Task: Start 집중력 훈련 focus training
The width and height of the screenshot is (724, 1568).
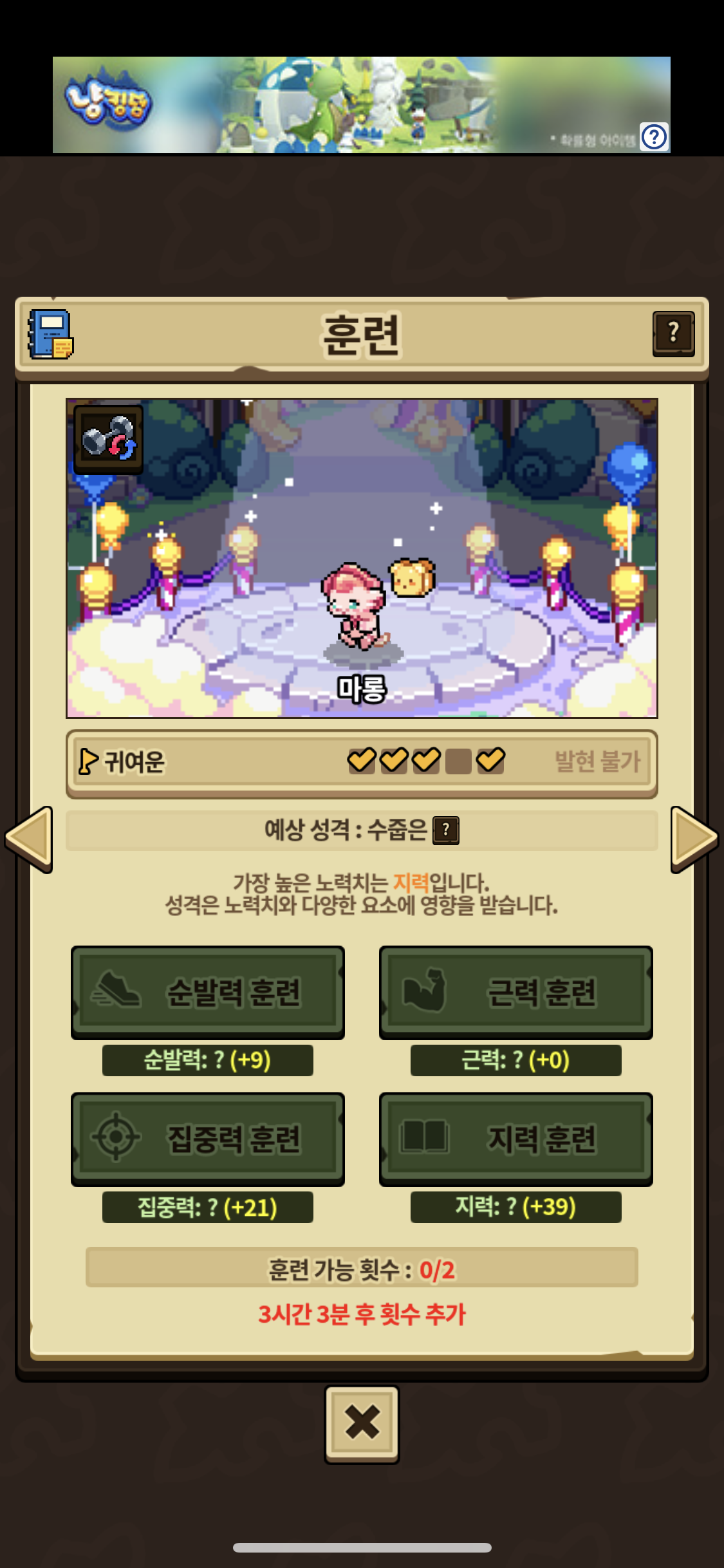Action: (x=208, y=1139)
